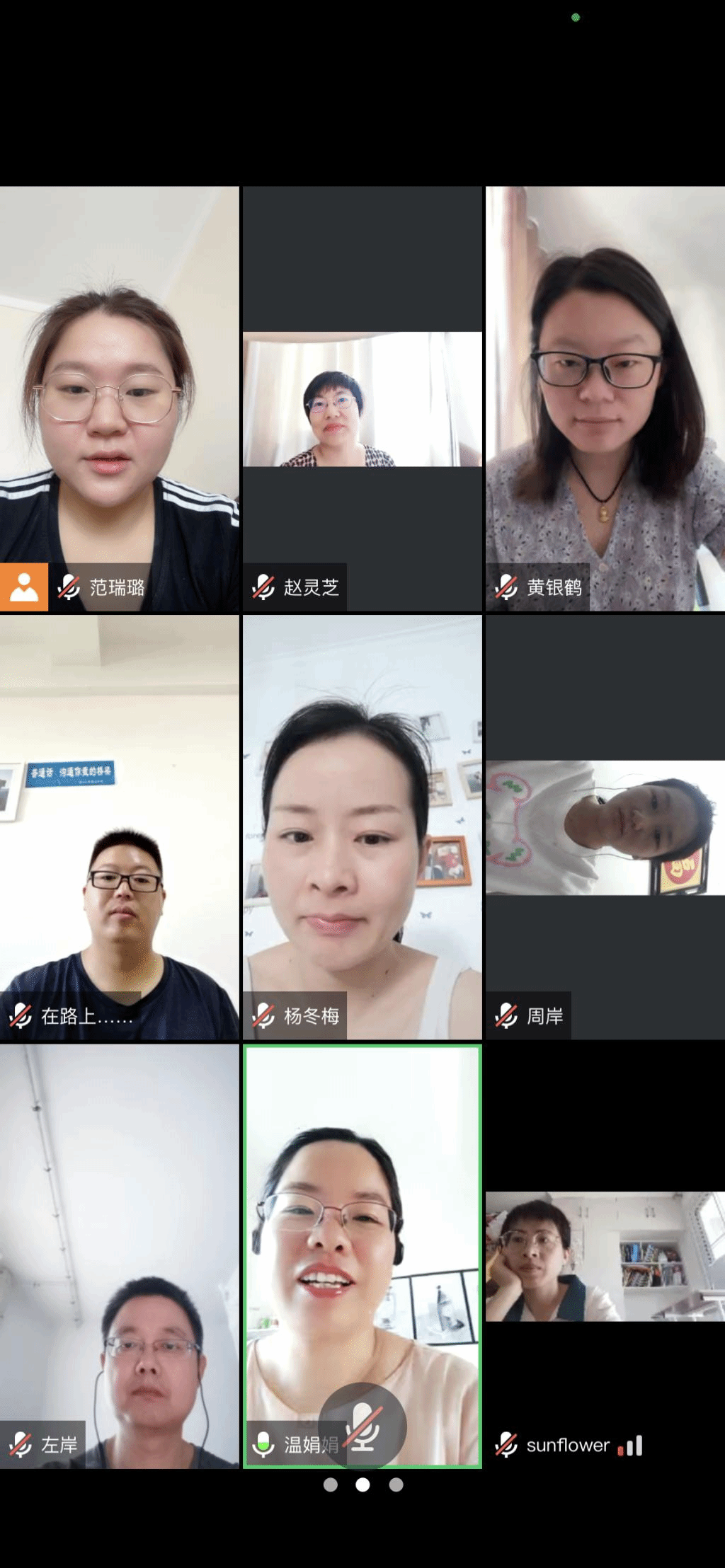Select the 在路上…… video tile
This screenshot has height=1568, width=725.
pyautogui.click(x=119, y=826)
